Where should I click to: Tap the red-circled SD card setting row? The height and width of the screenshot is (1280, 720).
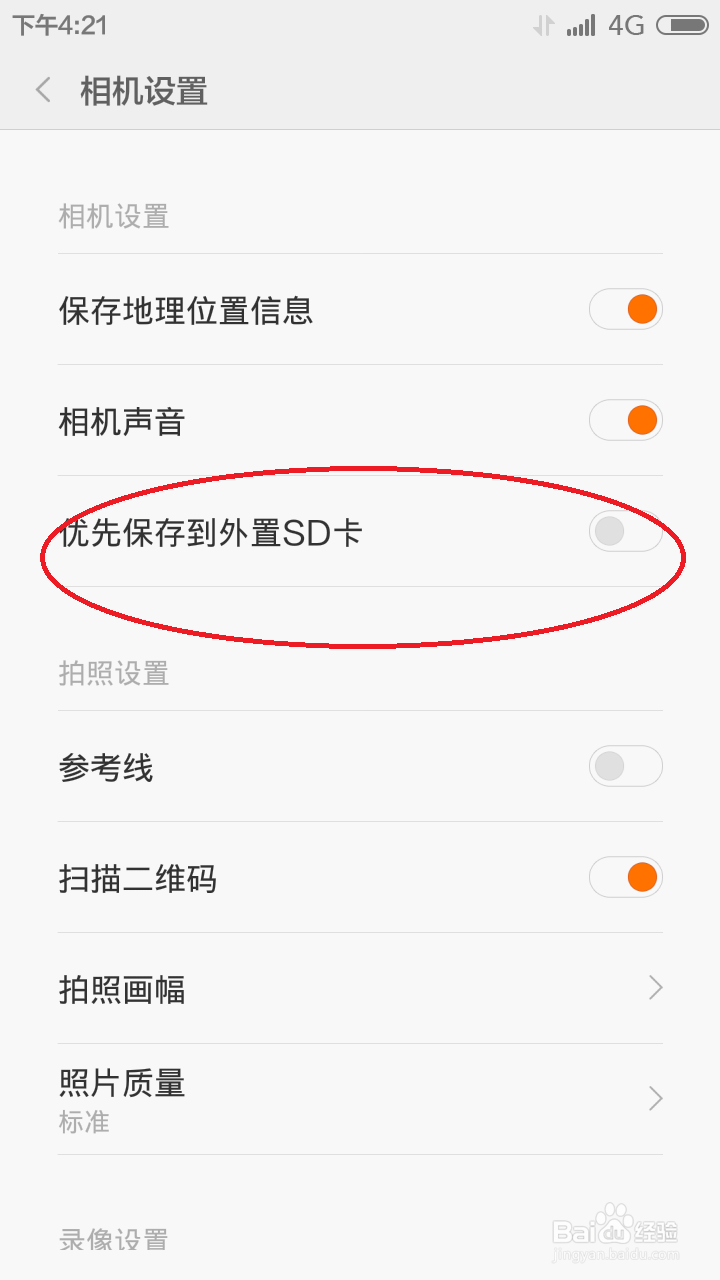point(360,531)
